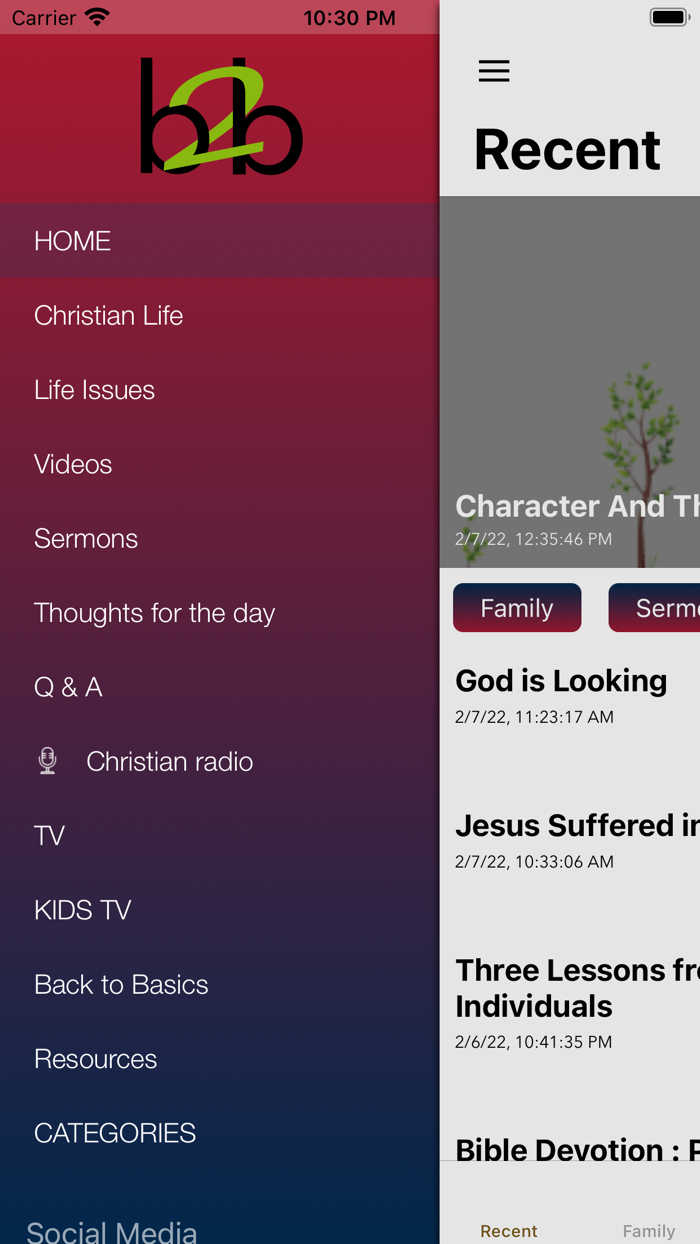Launch Christian radio
The width and height of the screenshot is (700, 1244).
(x=169, y=762)
